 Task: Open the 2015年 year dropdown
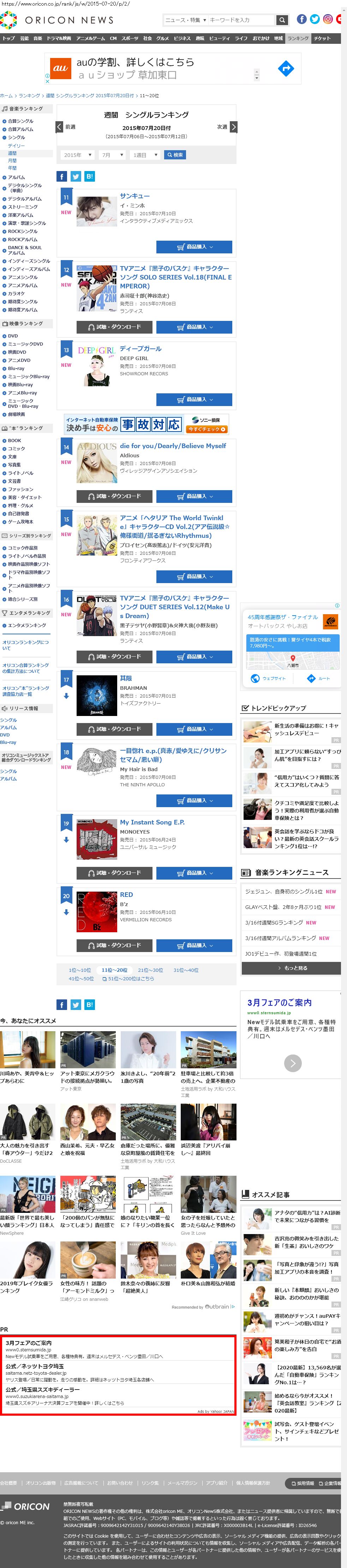coord(77,155)
